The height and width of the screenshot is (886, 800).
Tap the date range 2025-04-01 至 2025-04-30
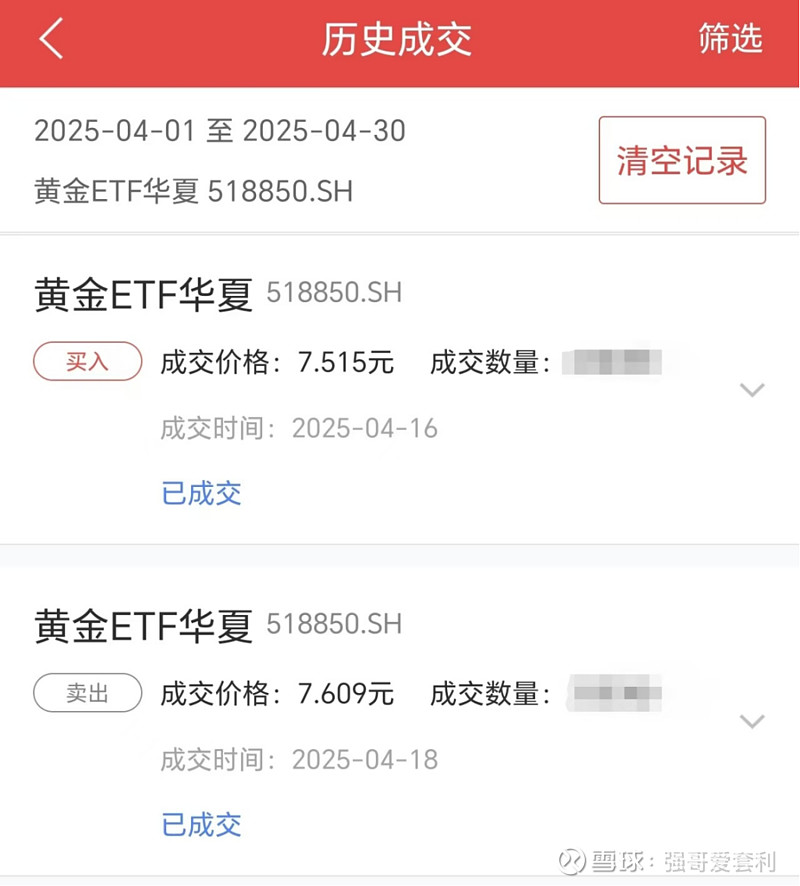220,130
